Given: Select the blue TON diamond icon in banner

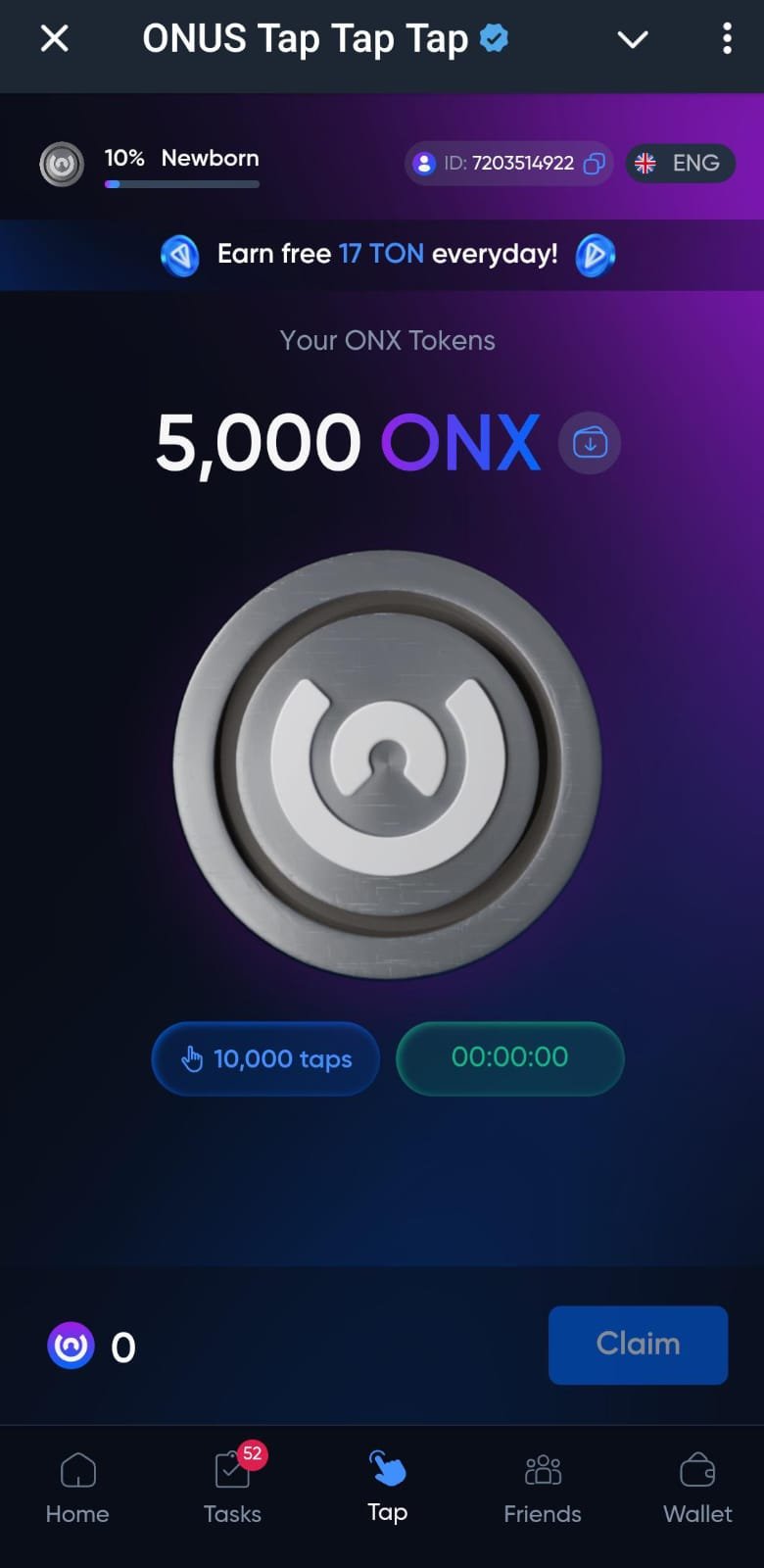Looking at the screenshot, I should 180,256.
